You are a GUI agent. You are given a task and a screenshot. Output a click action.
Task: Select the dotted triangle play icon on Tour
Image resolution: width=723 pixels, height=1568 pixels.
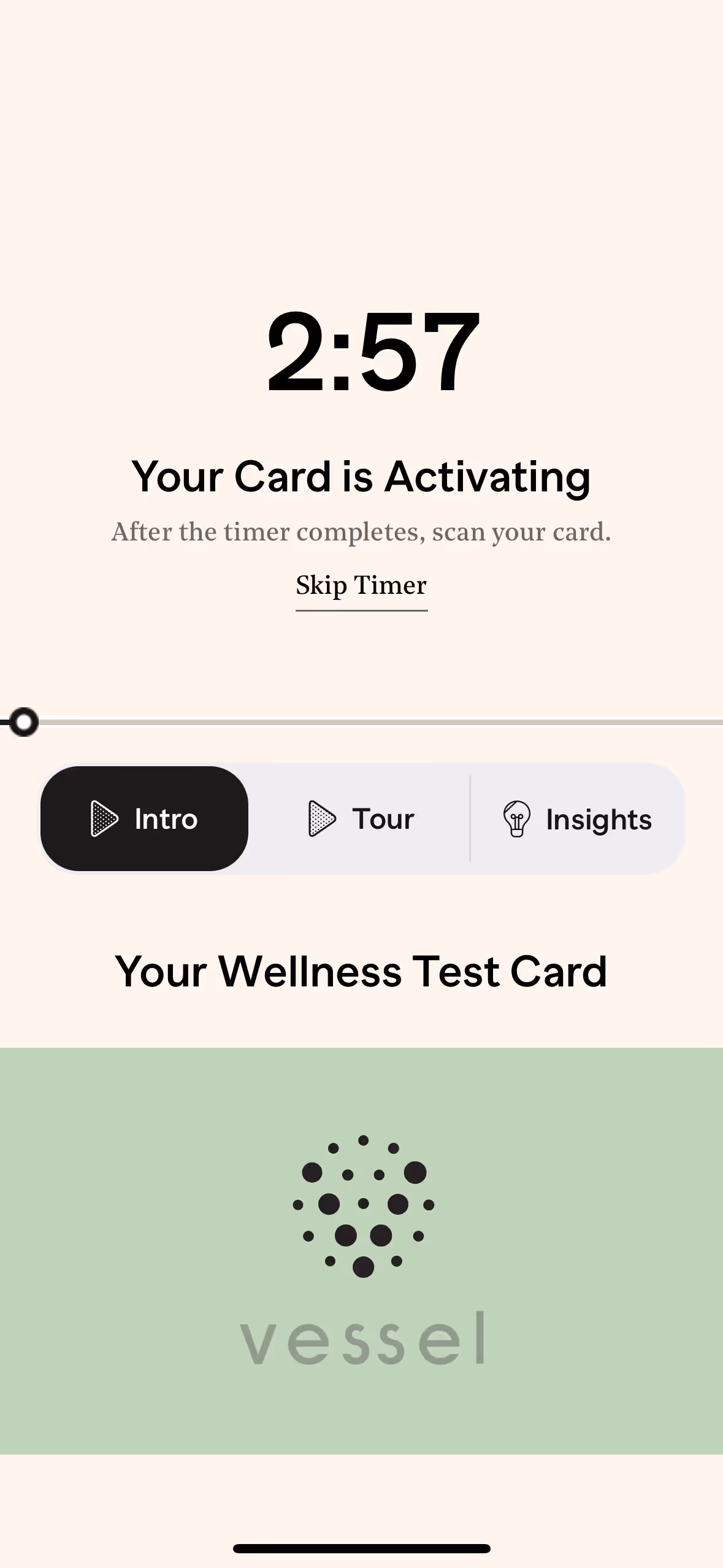click(x=321, y=818)
